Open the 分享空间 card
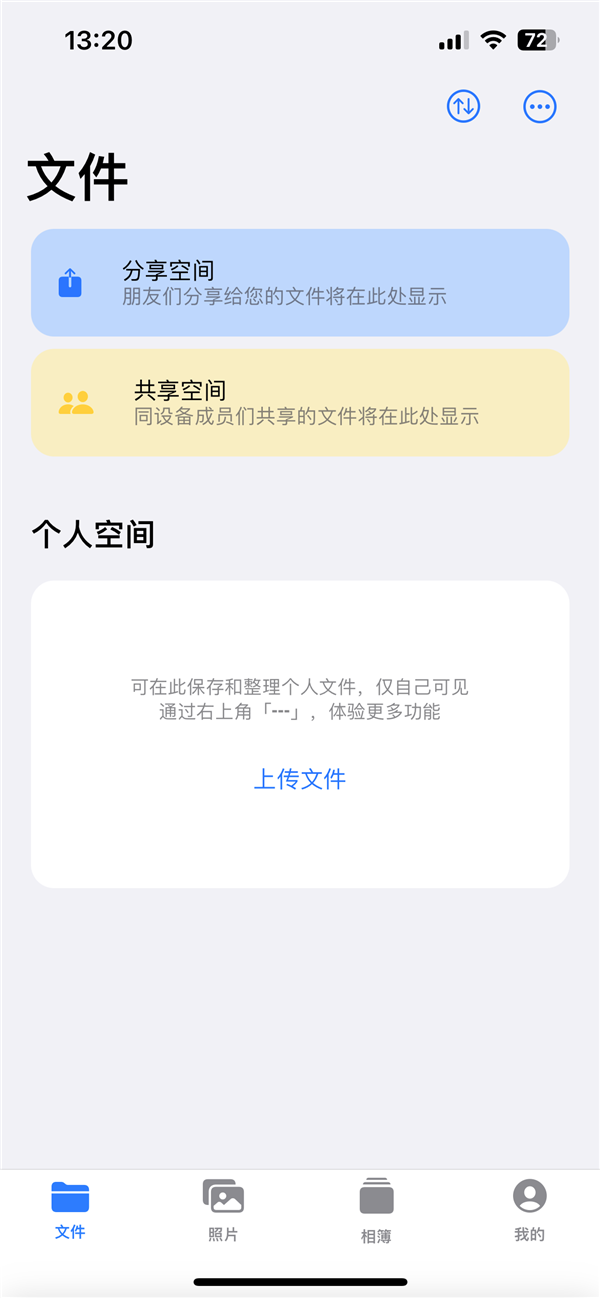This screenshot has width=600, height=1298. tap(300, 283)
